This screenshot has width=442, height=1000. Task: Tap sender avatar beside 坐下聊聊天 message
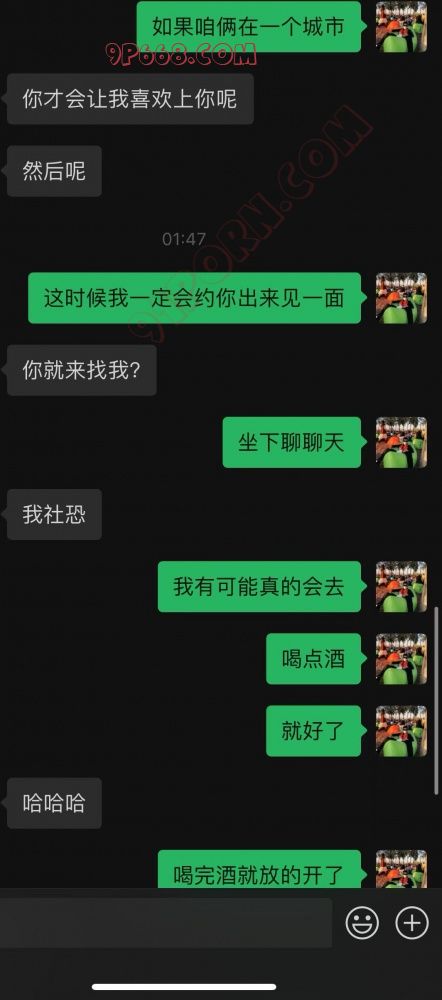[401, 443]
